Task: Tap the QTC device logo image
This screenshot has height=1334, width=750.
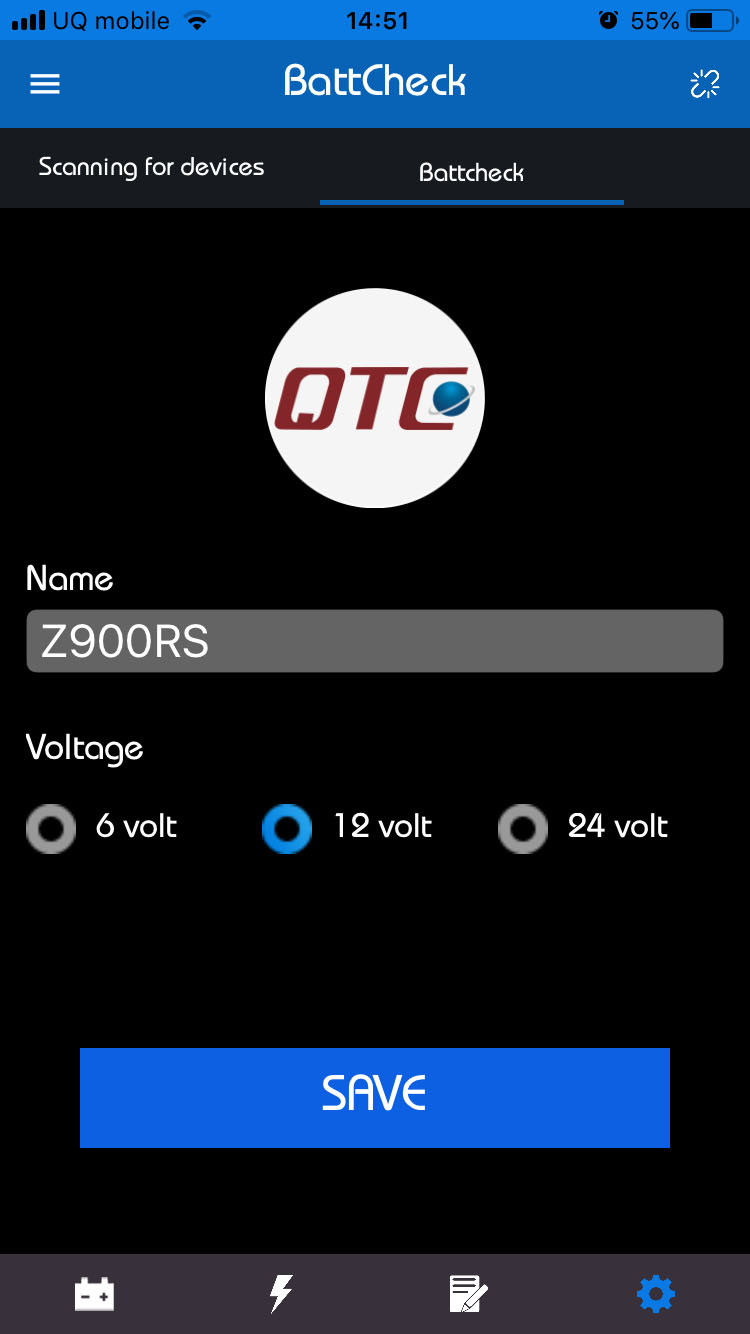Action: [374, 398]
